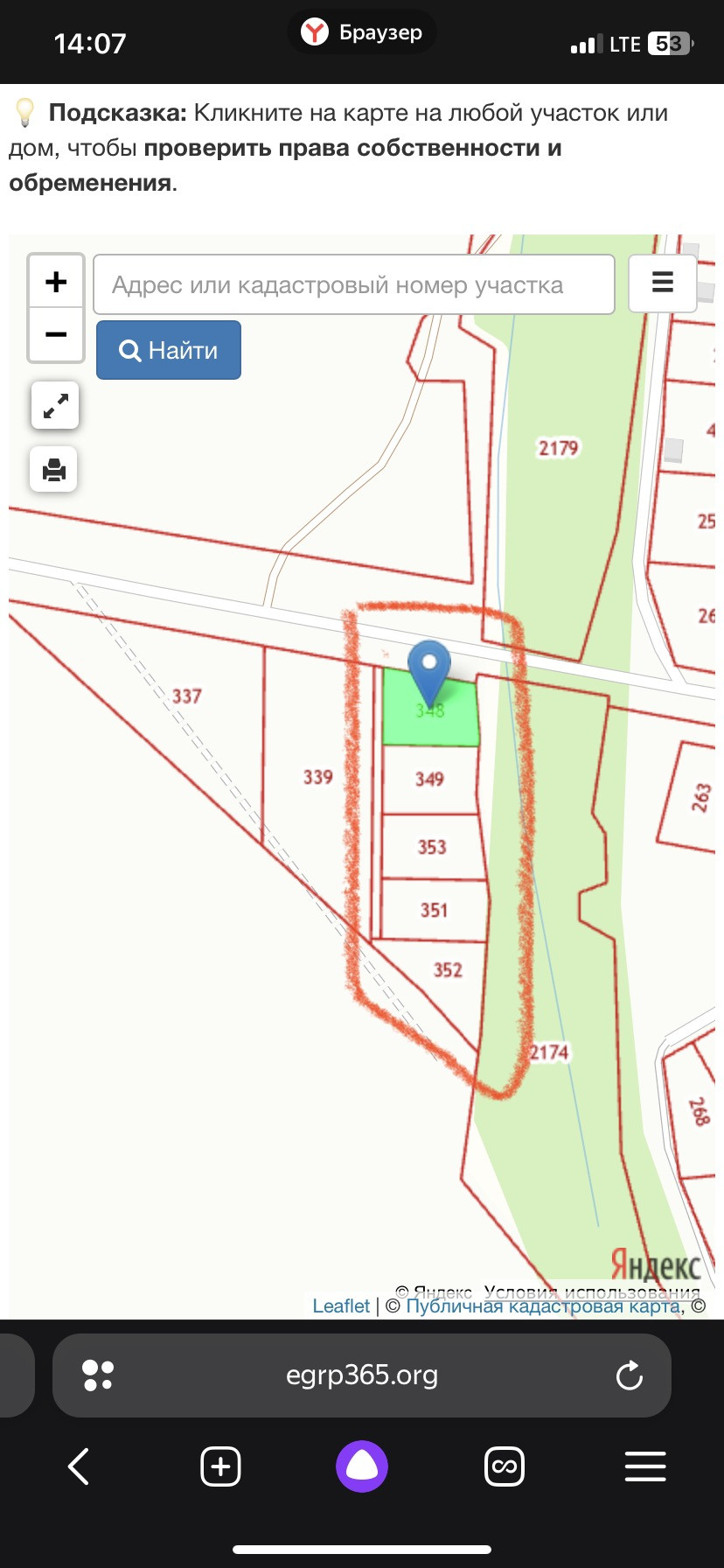This screenshot has width=724, height=1568.
Task: Select parcel 2179 on the map
Action: (558, 448)
